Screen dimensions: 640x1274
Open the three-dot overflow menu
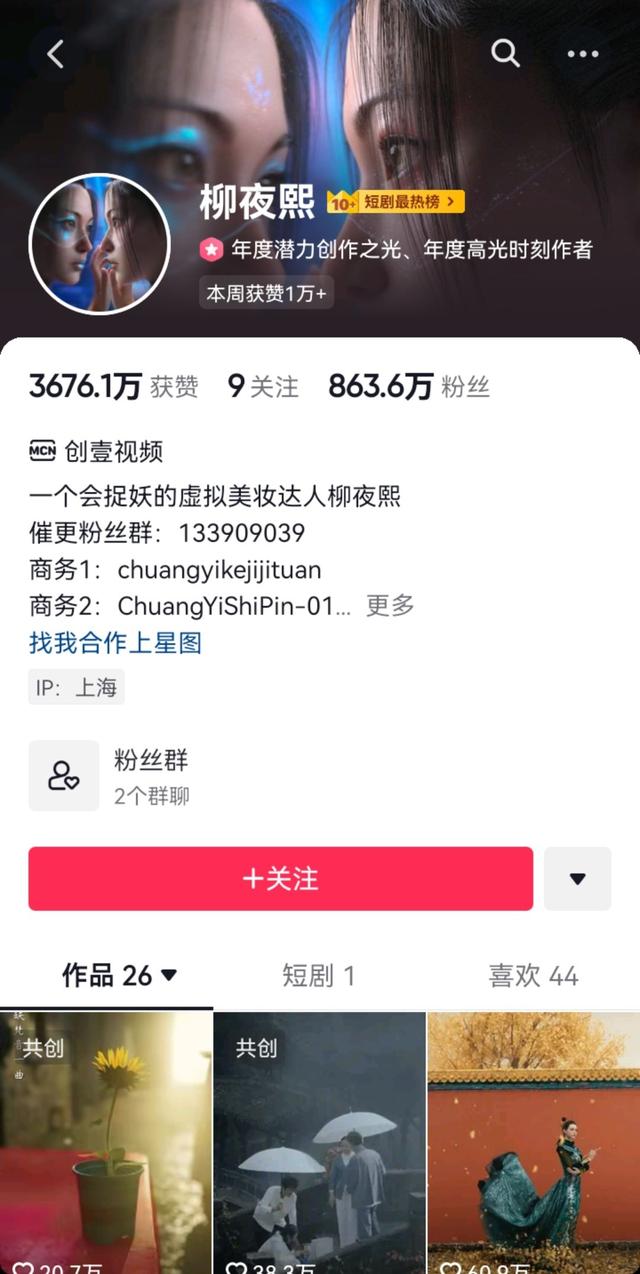tap(583, 54)
